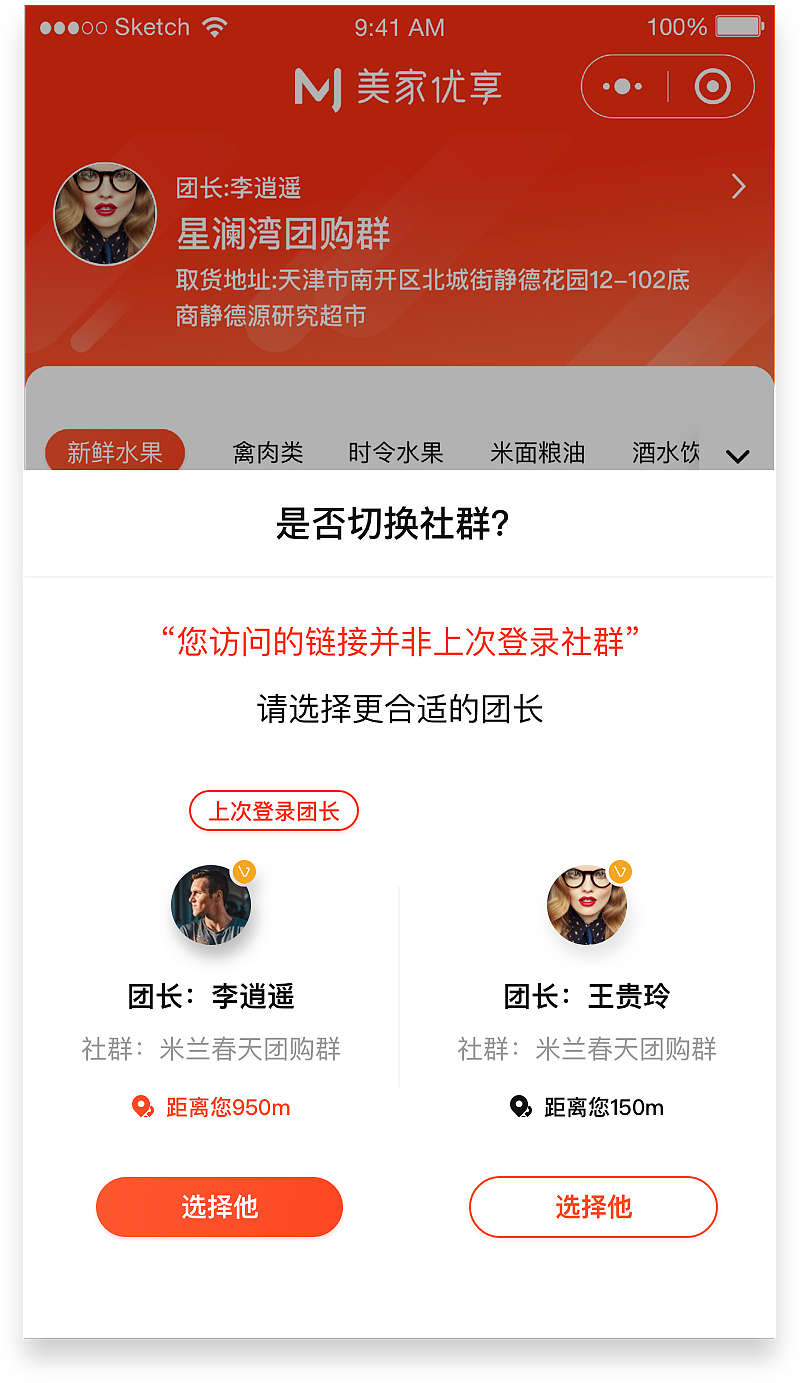The height and width of the screenshot is (1383, 800).
Task: Select the 时令水果 tab
Action: 395,452
